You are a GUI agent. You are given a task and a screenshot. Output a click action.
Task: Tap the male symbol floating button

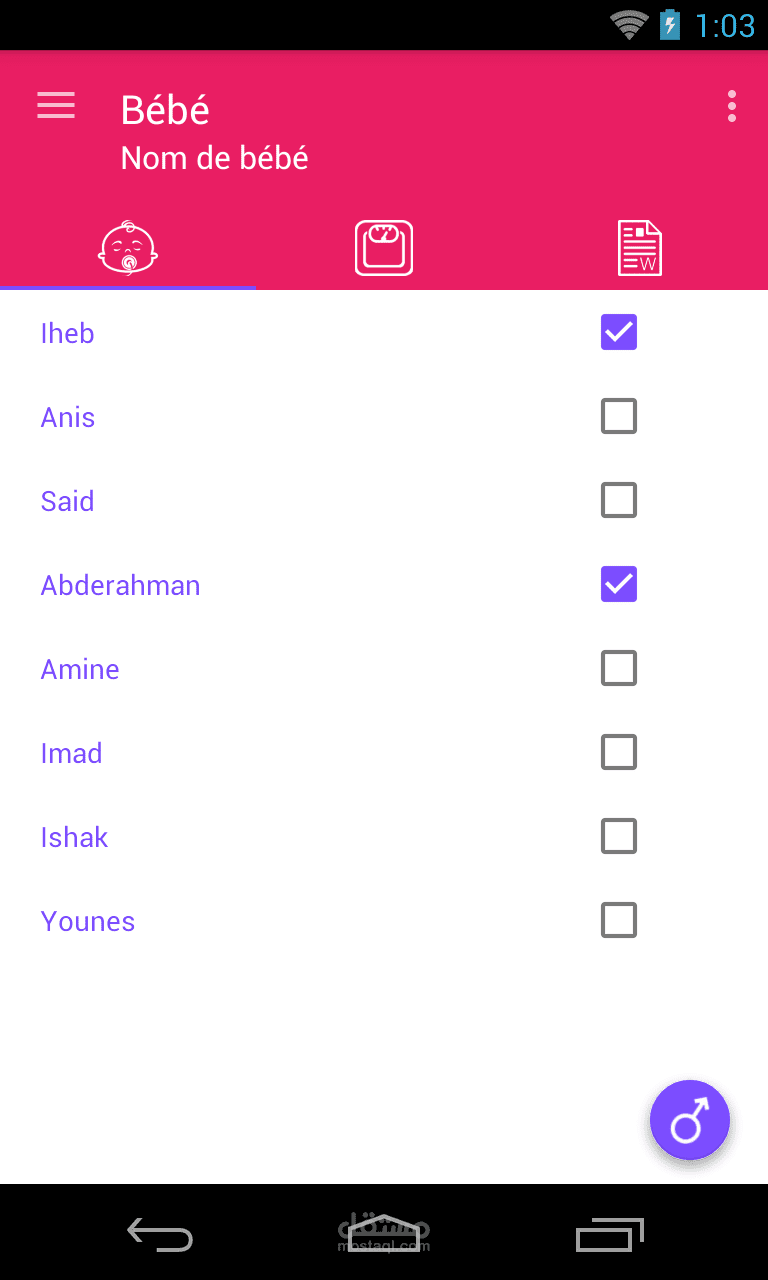click(x=690, y=1120)
